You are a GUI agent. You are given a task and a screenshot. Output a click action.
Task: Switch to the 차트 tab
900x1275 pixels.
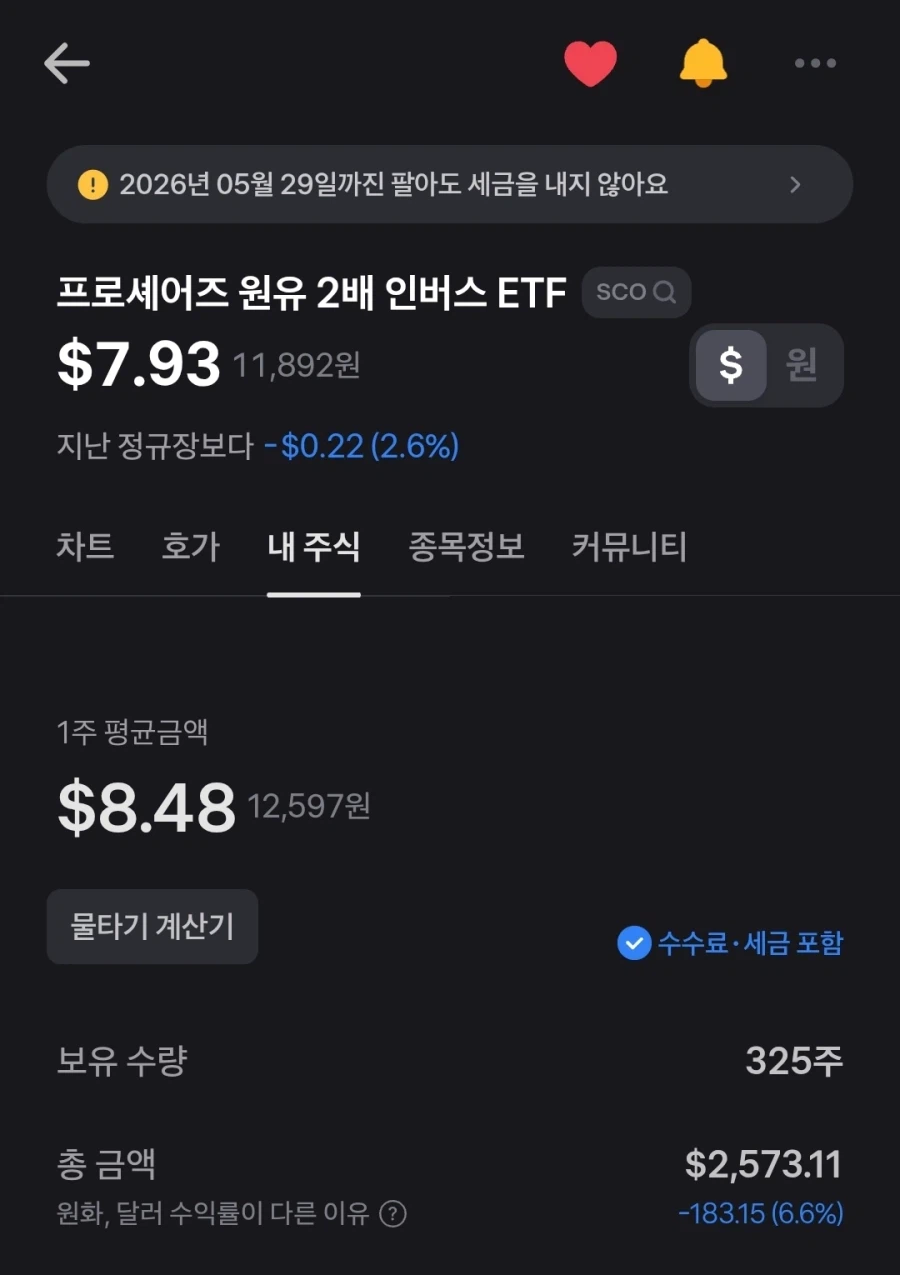pyautogui.click(x=85, y=547)
